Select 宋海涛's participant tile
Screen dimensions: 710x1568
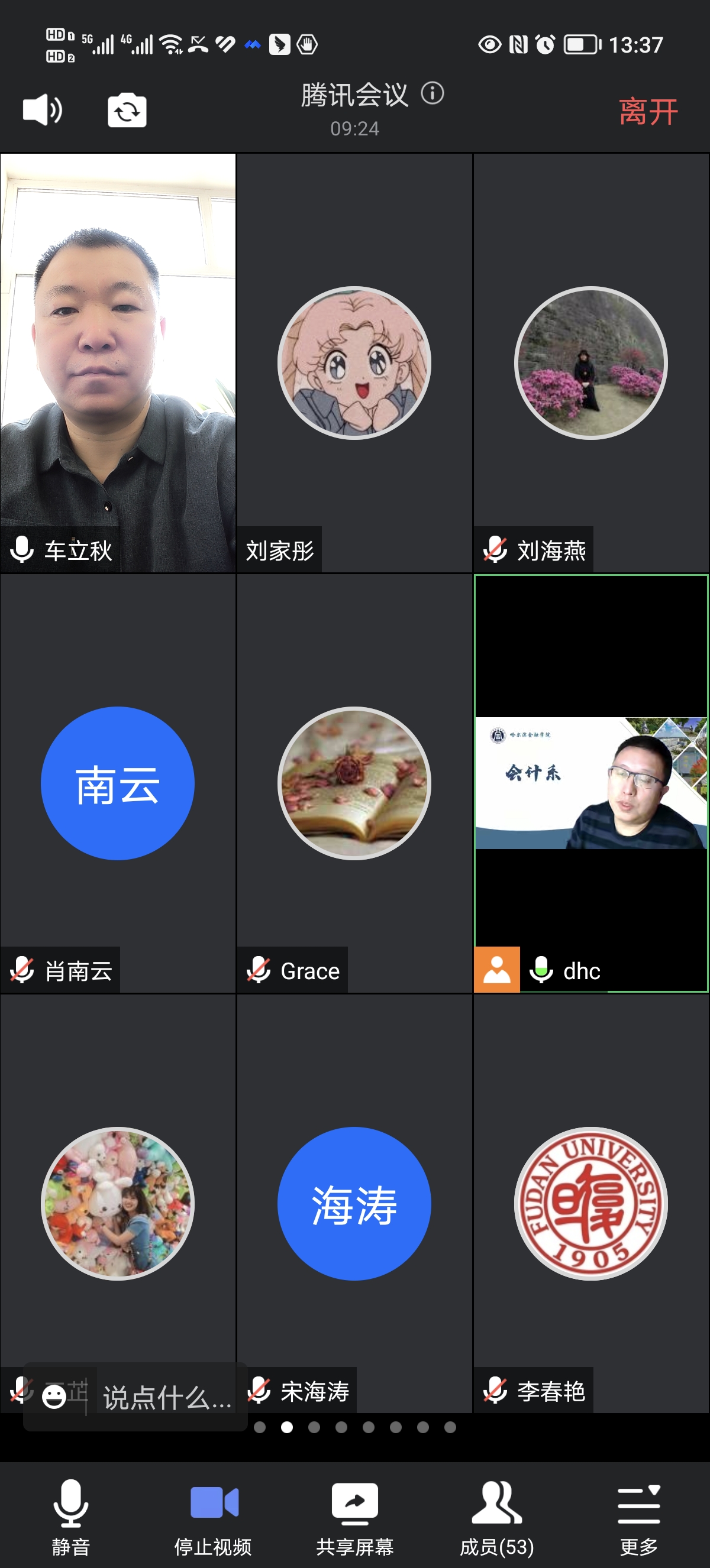pyautogui.click(x=354, y=1203)
